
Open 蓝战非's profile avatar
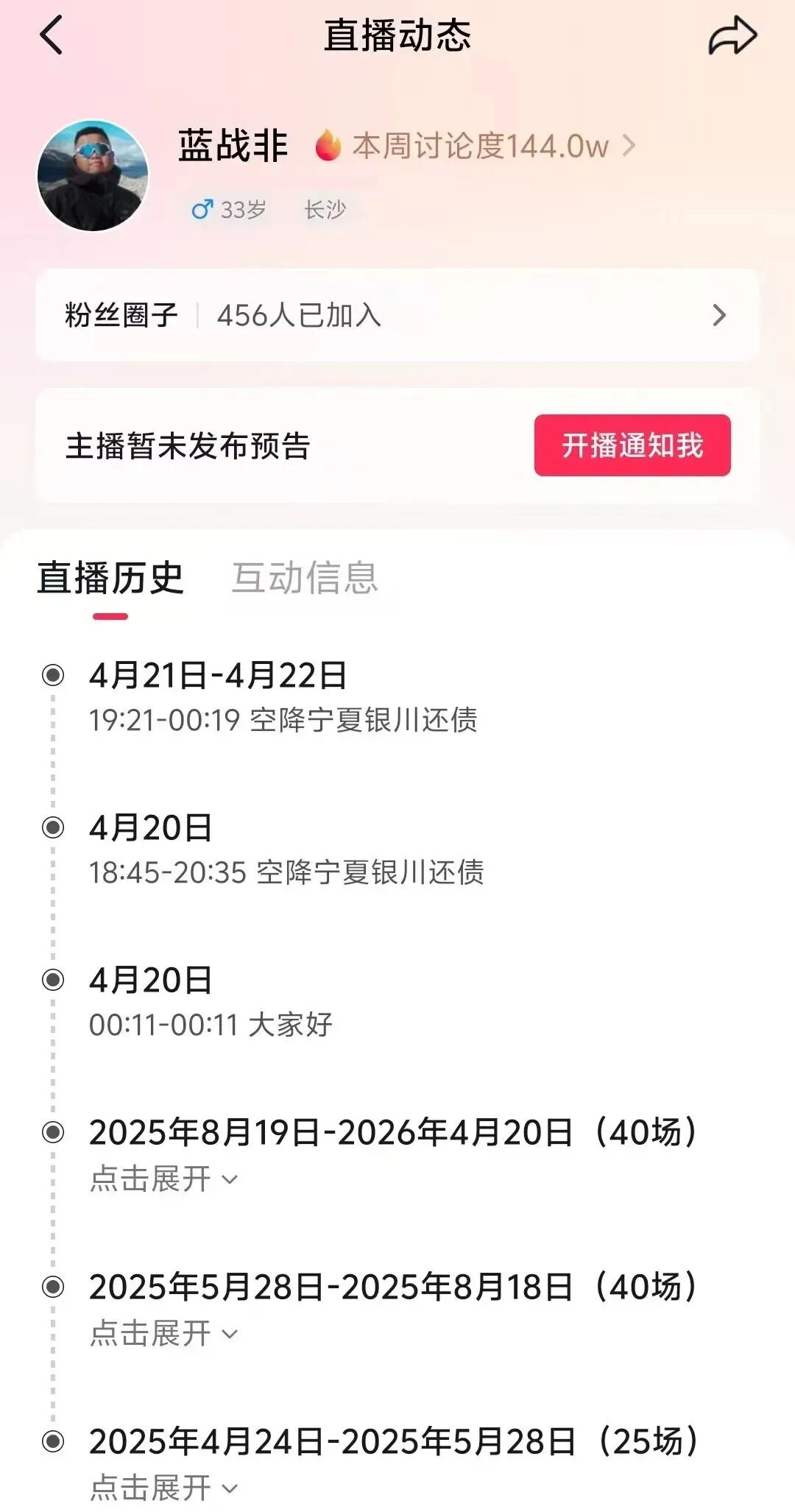tap(93, 175)
